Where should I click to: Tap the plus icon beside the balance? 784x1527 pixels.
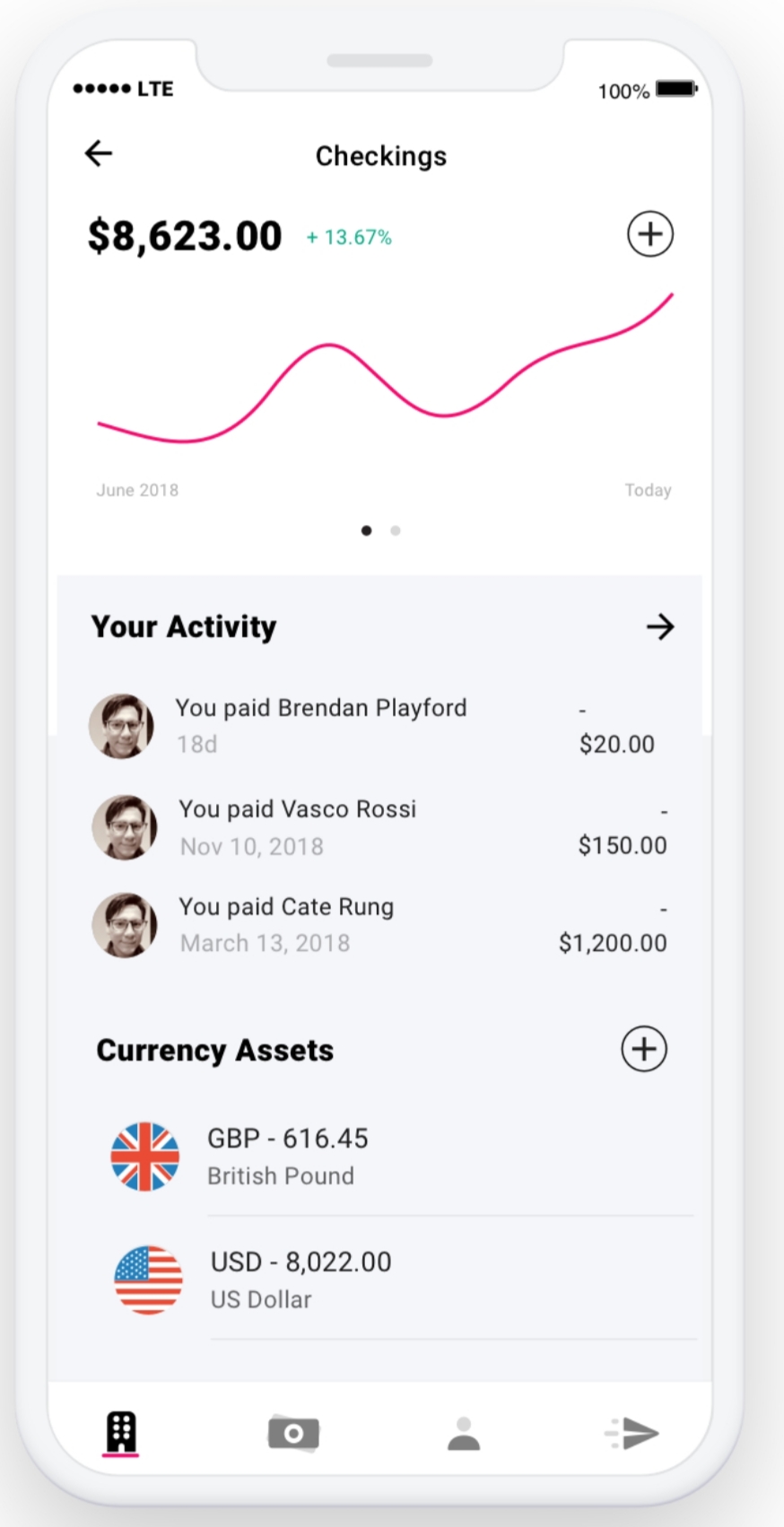point(649,234)
